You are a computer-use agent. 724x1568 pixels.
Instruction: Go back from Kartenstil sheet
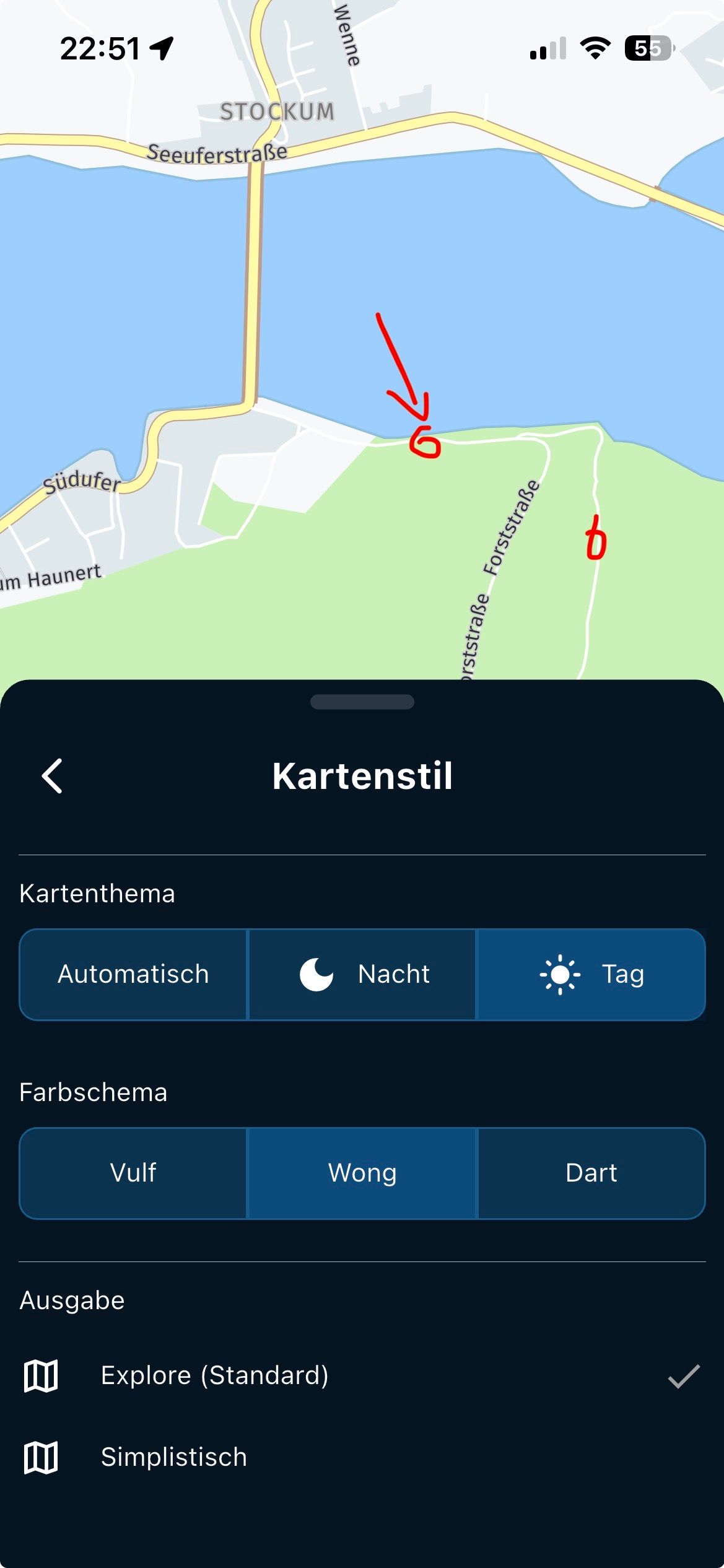coord(53,775)
